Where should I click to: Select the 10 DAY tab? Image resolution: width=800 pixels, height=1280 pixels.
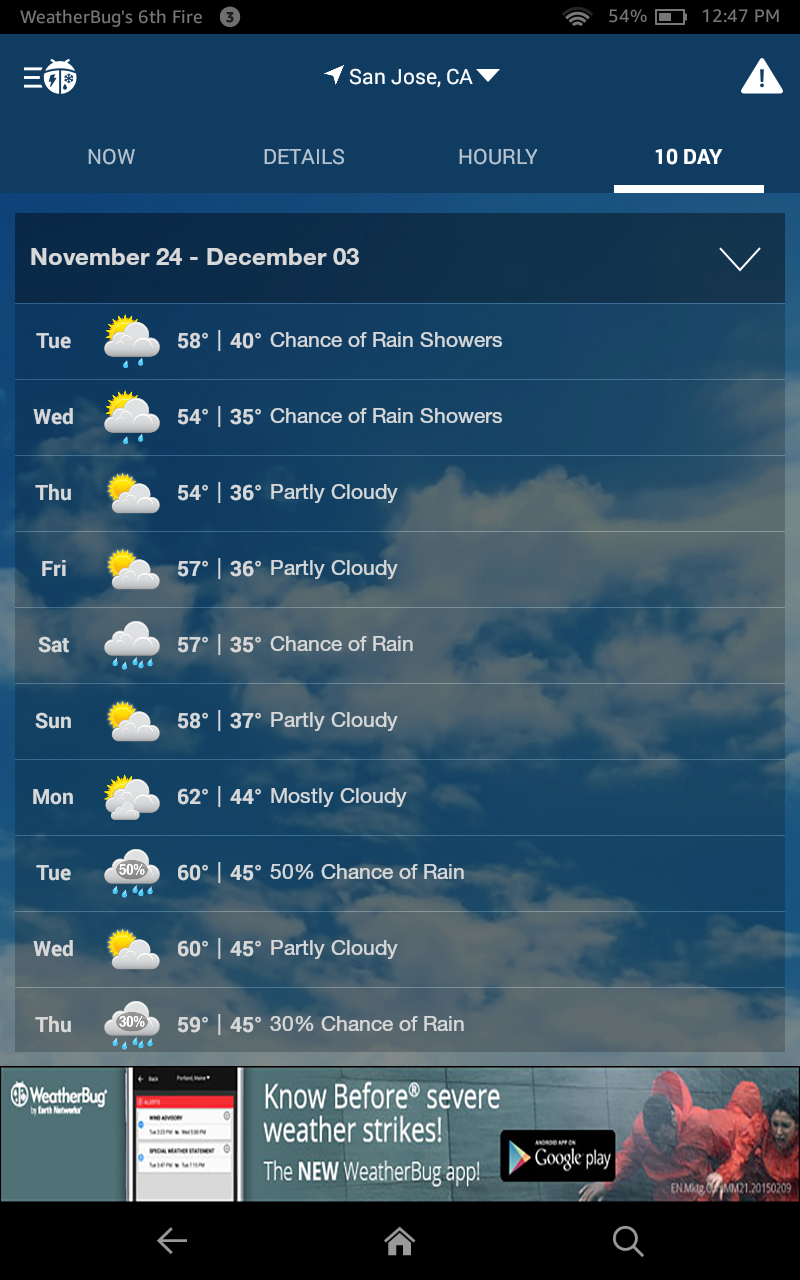pos(688,157)
